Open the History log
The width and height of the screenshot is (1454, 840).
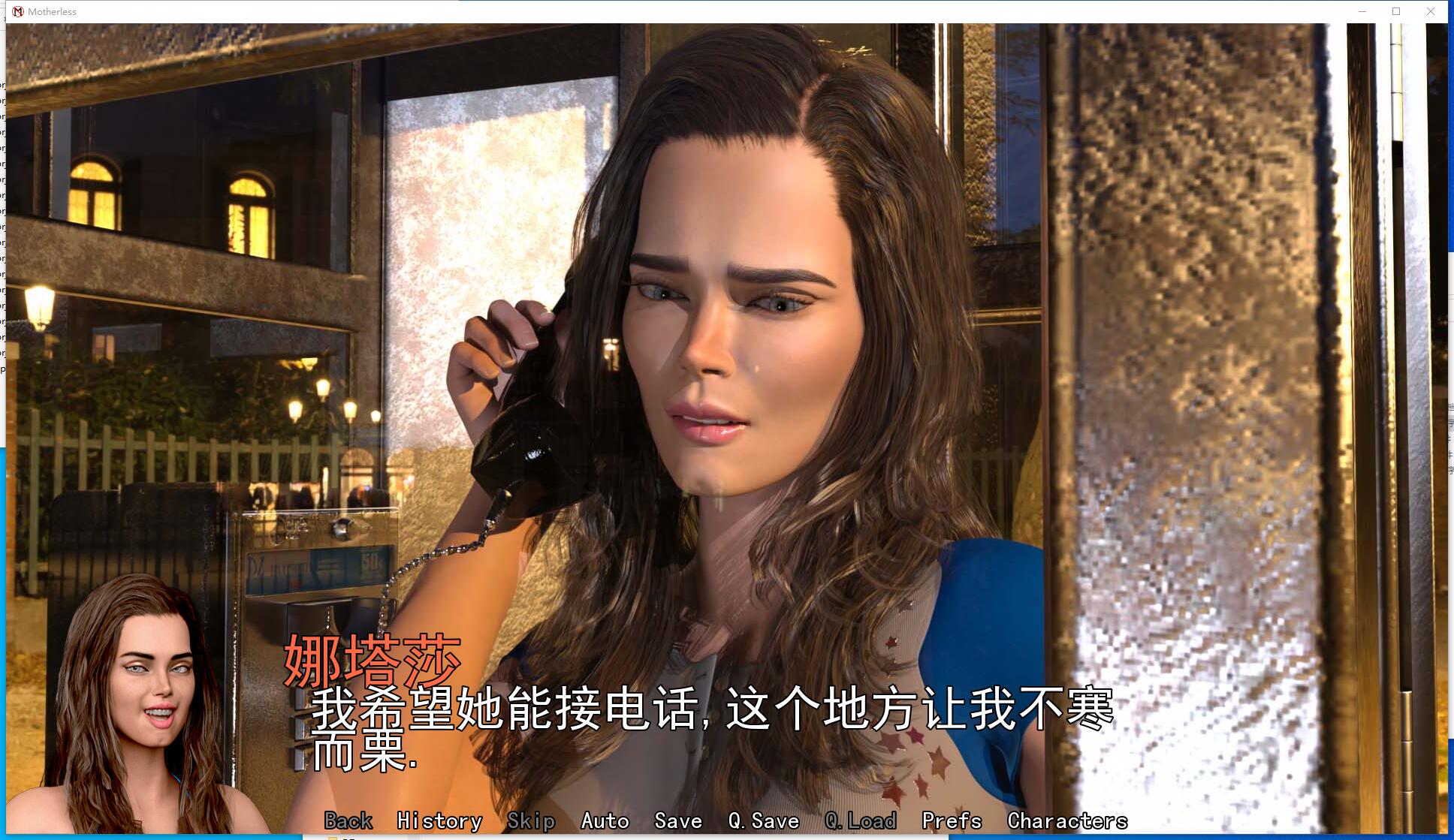click(x=439, y=820)
